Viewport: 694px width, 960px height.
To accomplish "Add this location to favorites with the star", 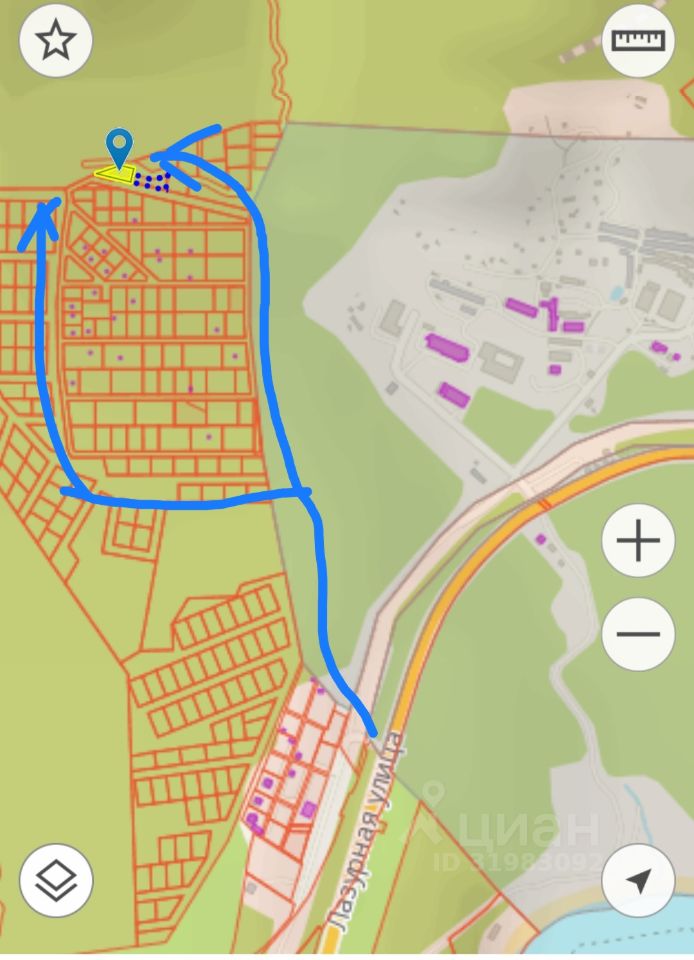I will tap(56, 41).
